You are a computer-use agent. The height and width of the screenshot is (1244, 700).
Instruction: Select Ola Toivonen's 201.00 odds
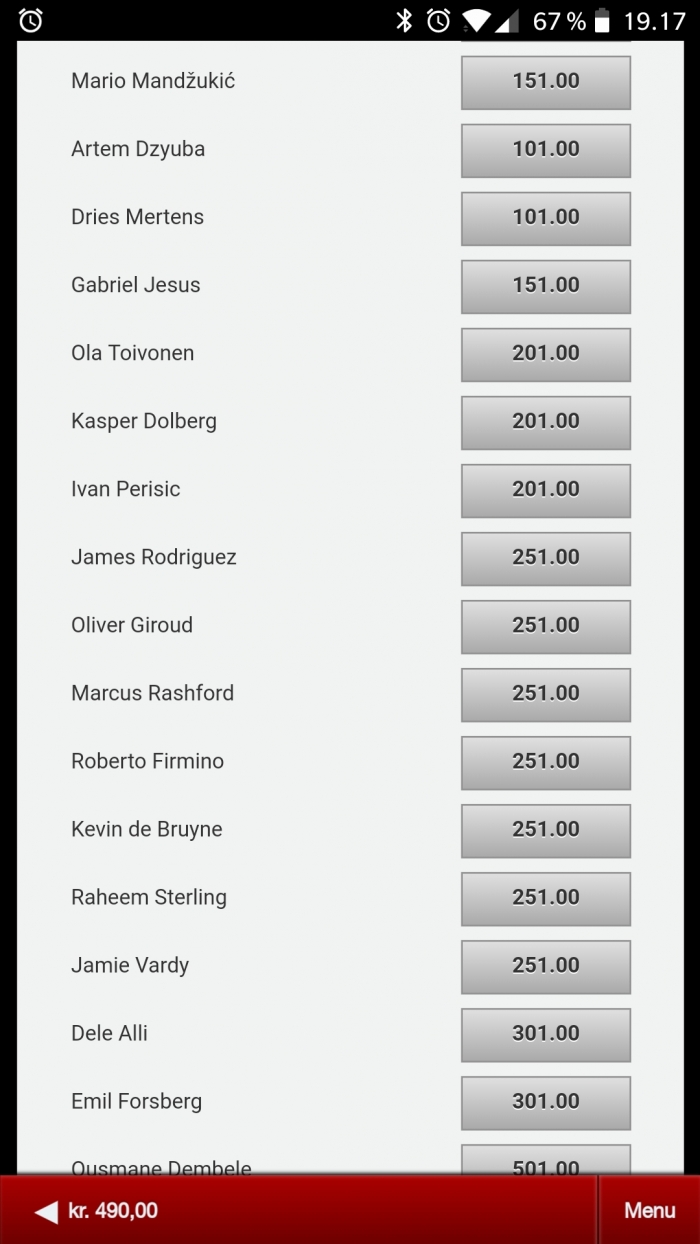tap(546, 354)
